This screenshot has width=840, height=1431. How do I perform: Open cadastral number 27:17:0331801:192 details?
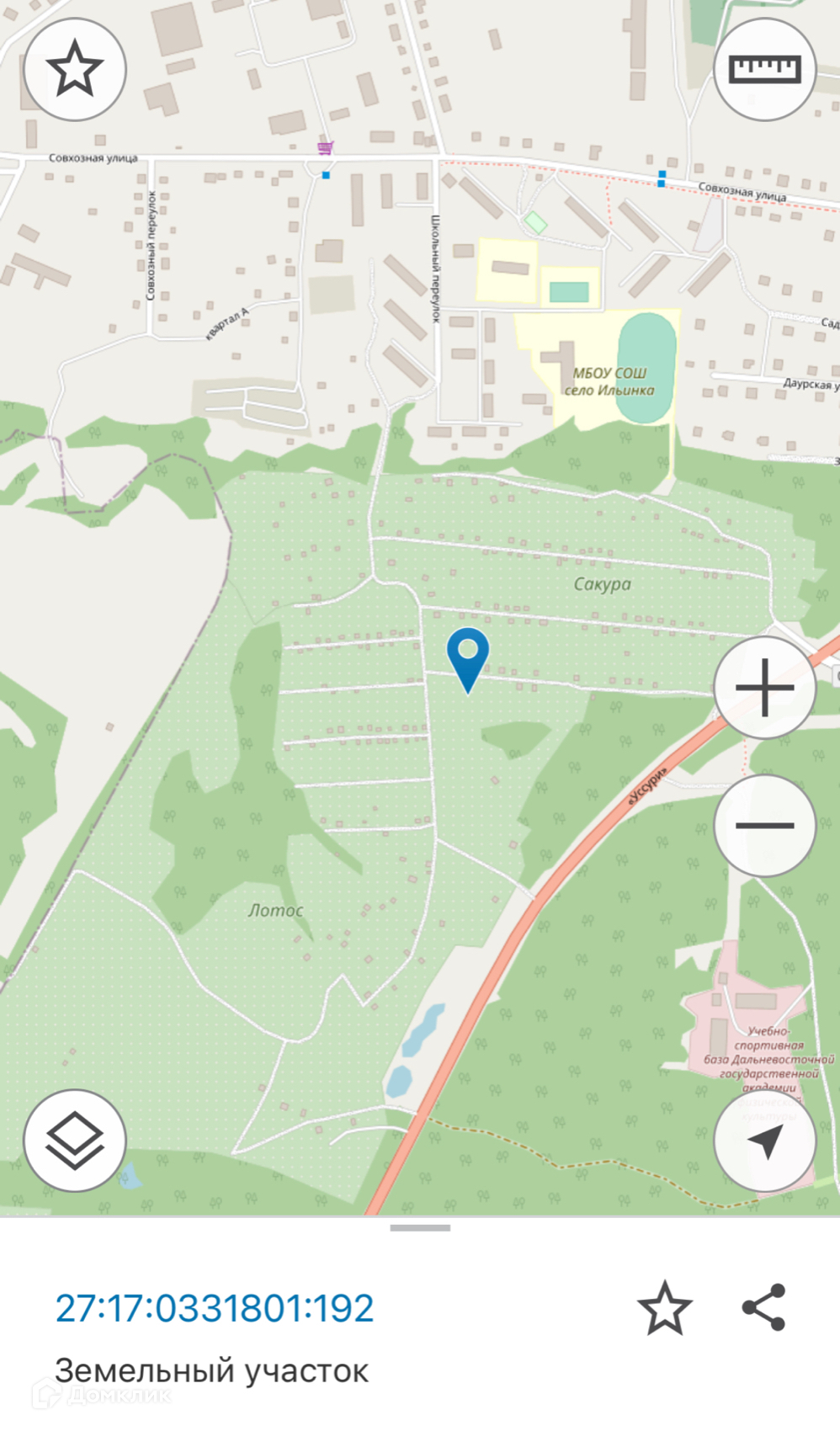click(215, 1309)
